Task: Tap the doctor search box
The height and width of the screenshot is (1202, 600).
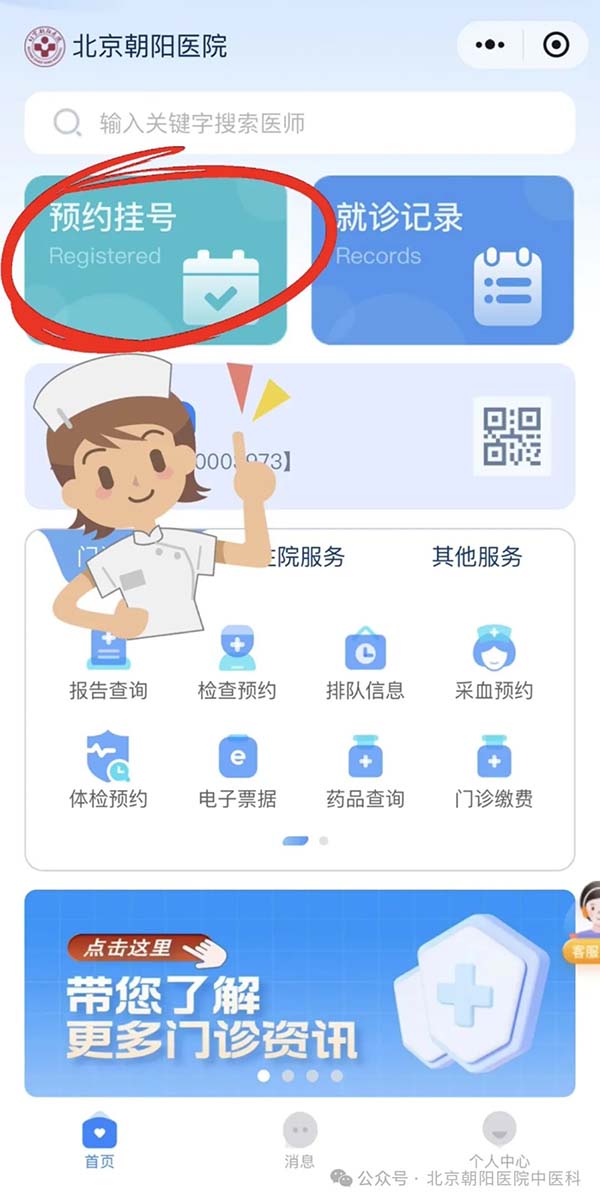Action: tap(300, 123)
